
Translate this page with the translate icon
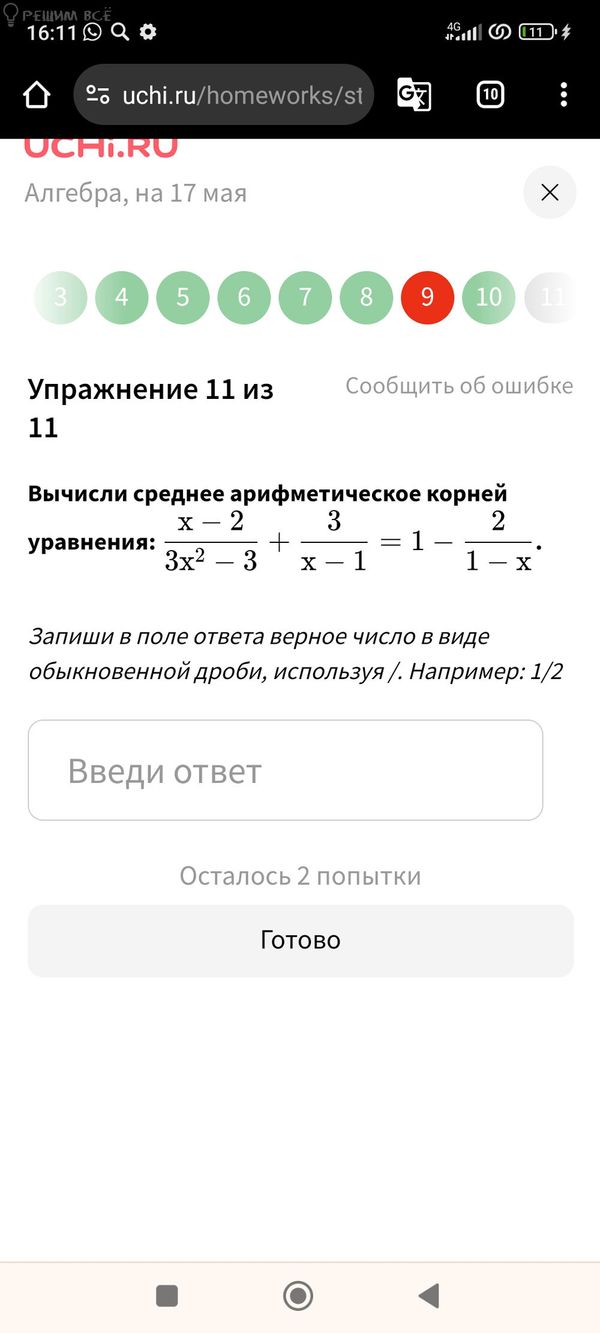tap(414, 95)
